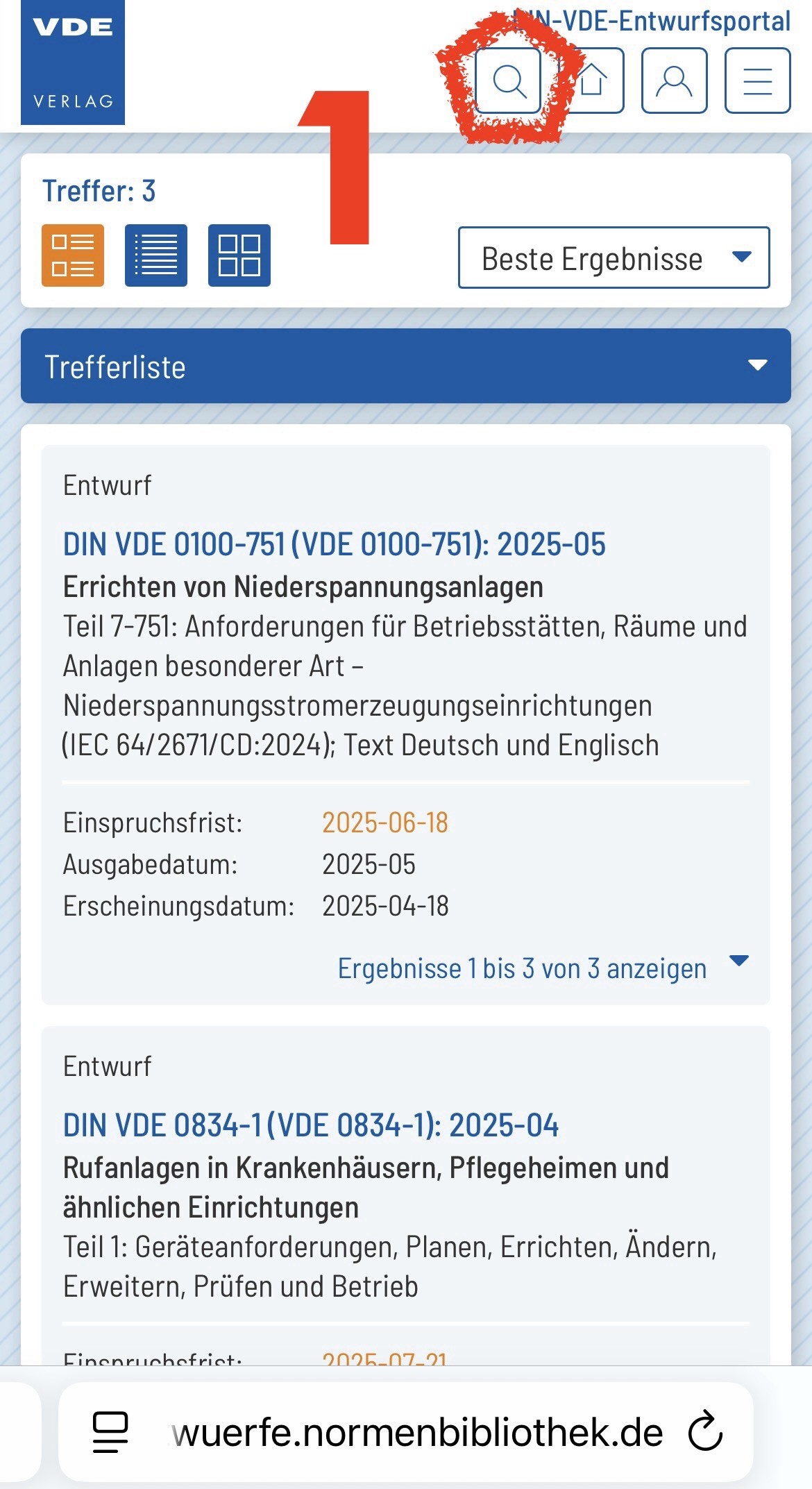This screenshot has width=812, height=1489.
Task: Open DIN VDE 0100-751 draft
Action: (x=334, y=544)
